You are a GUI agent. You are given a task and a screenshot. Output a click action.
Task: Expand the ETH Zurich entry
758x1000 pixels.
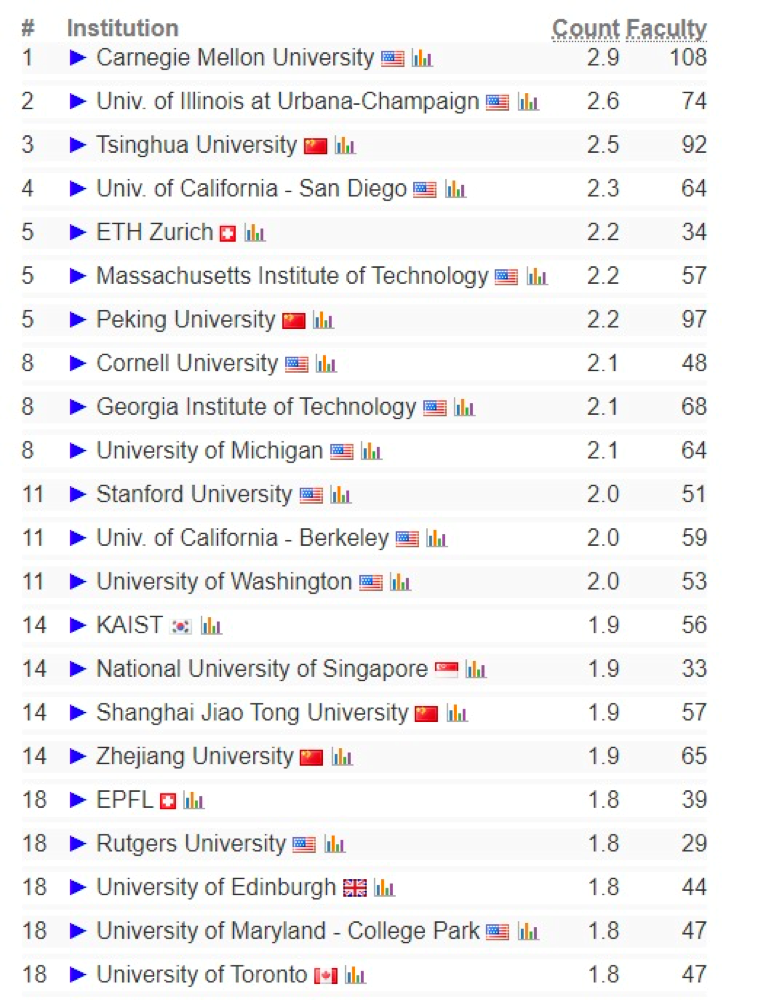coord(78,233)
